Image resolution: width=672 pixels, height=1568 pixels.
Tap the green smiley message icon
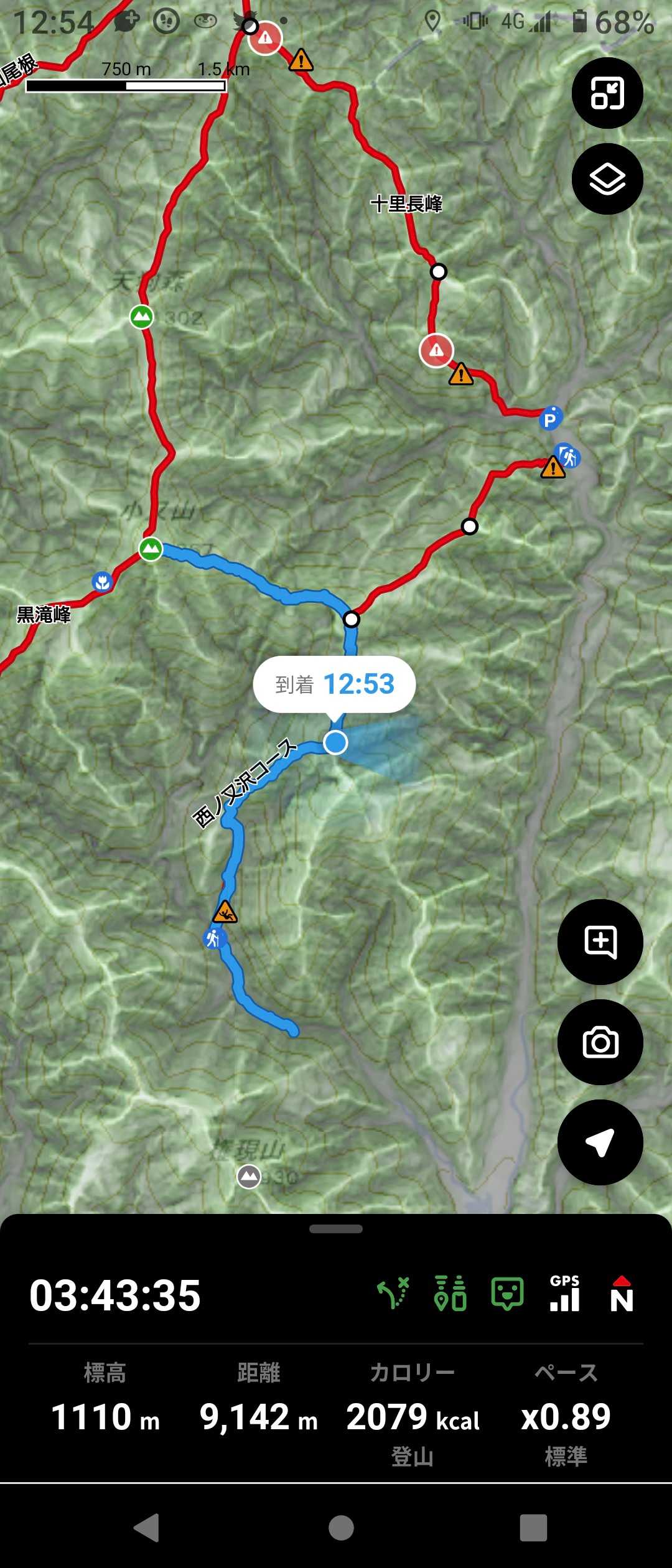click(x=507, y=1294)
